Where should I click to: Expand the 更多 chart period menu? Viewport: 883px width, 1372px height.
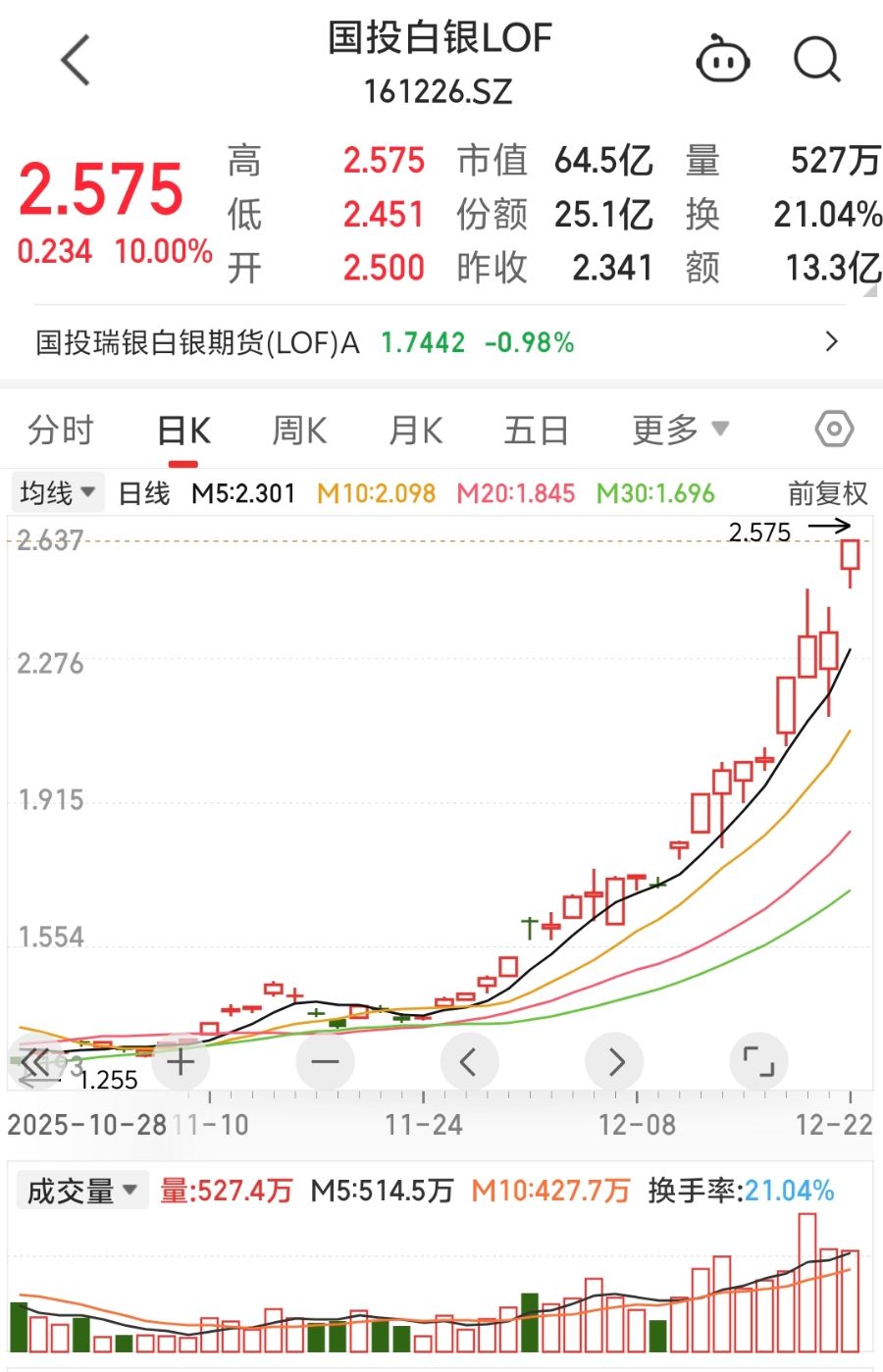[x=679, y=429]
